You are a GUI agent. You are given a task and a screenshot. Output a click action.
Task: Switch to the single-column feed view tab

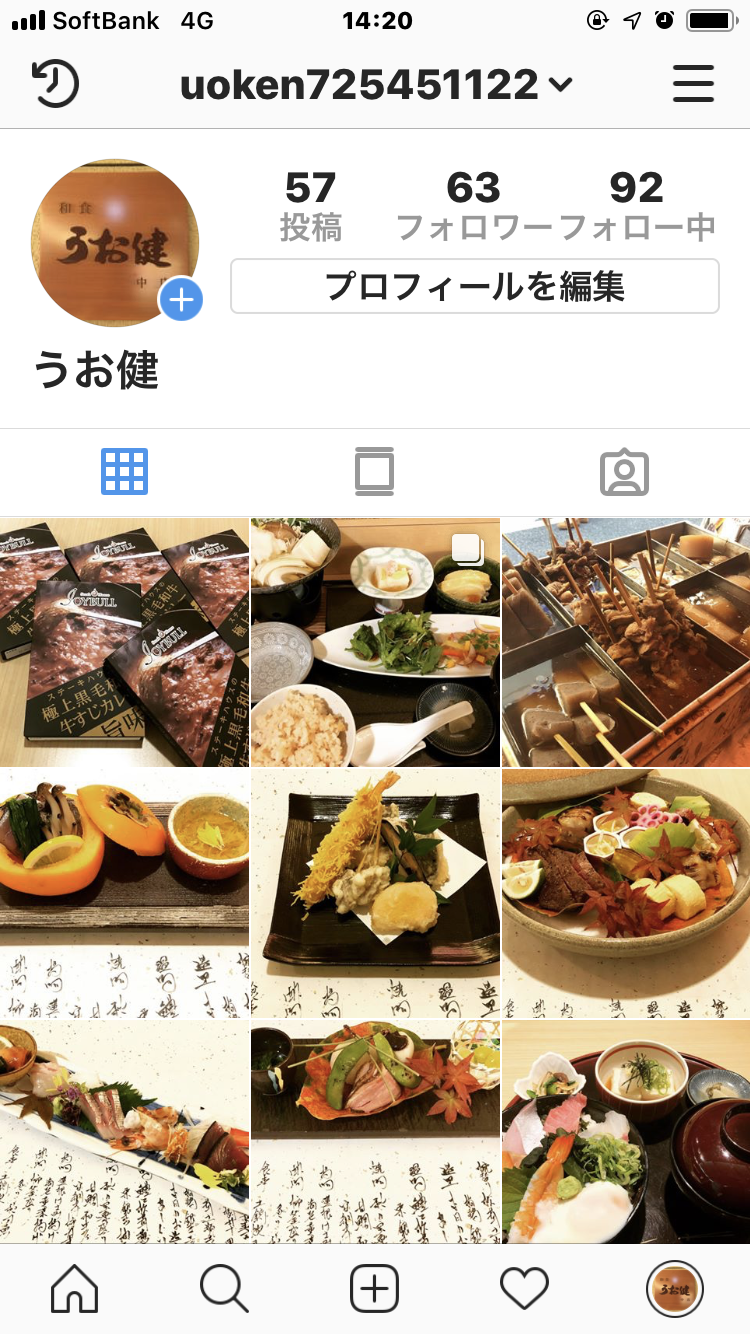click(375, 472)
